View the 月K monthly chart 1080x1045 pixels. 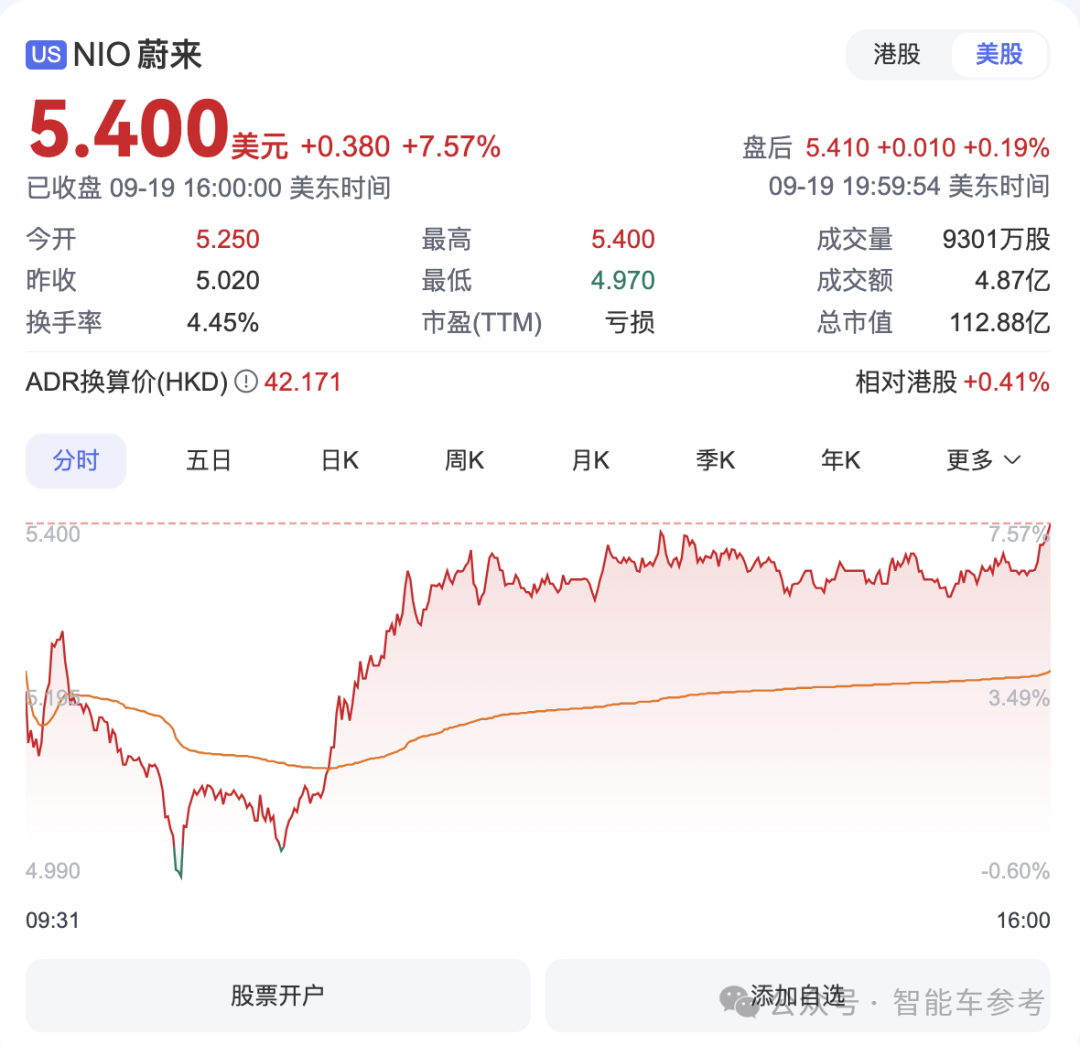click(590, 460)
